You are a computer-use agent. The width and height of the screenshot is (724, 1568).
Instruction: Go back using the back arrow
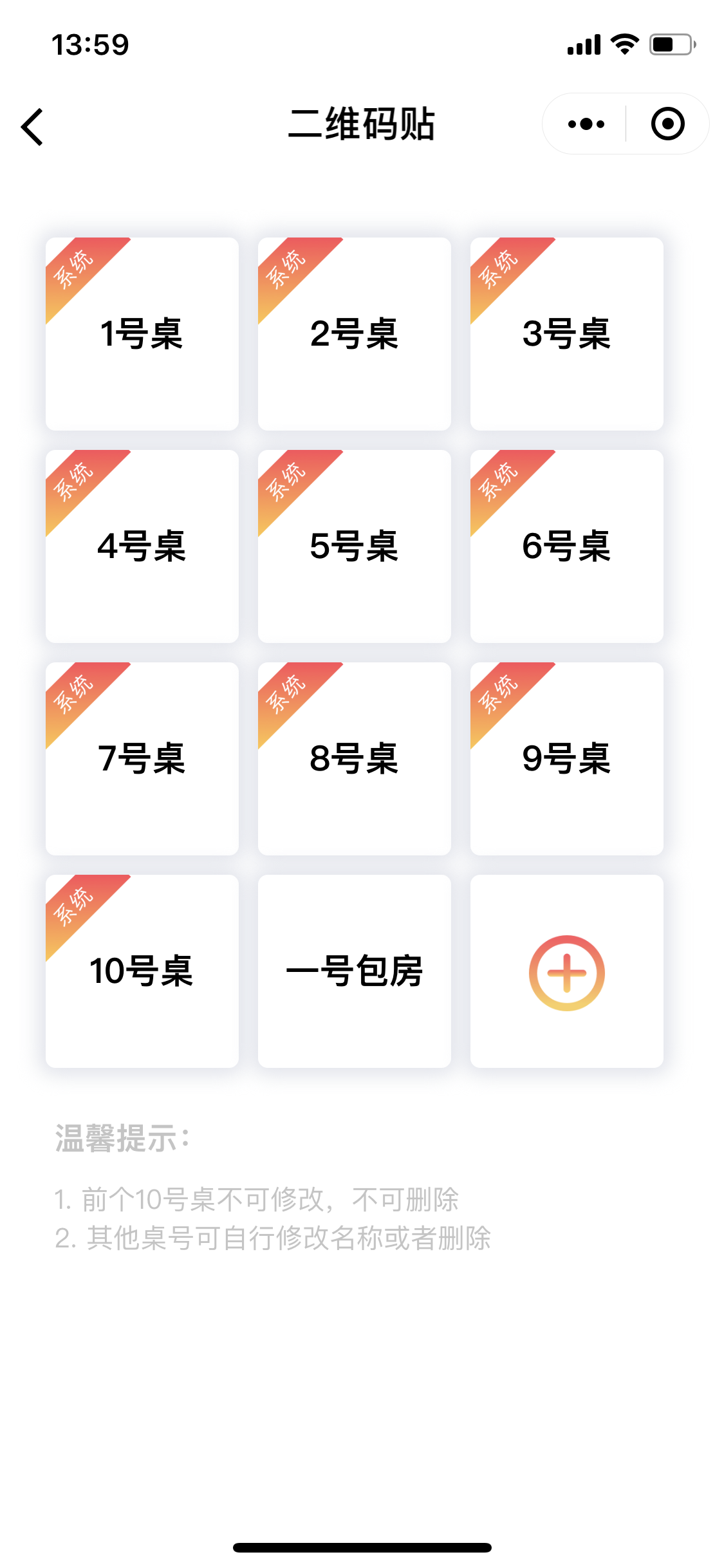point(32,126)
